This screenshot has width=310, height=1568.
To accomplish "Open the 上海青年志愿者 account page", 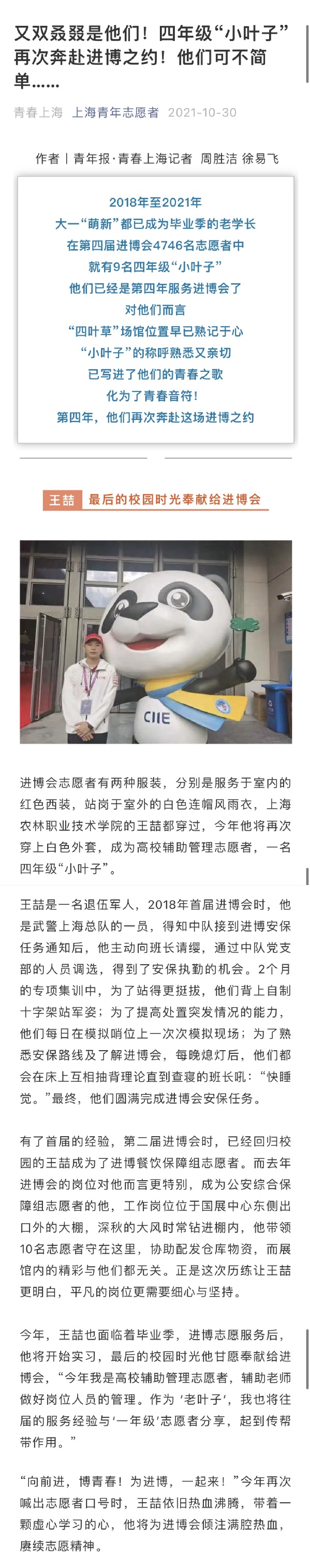I will pos(115,112).
